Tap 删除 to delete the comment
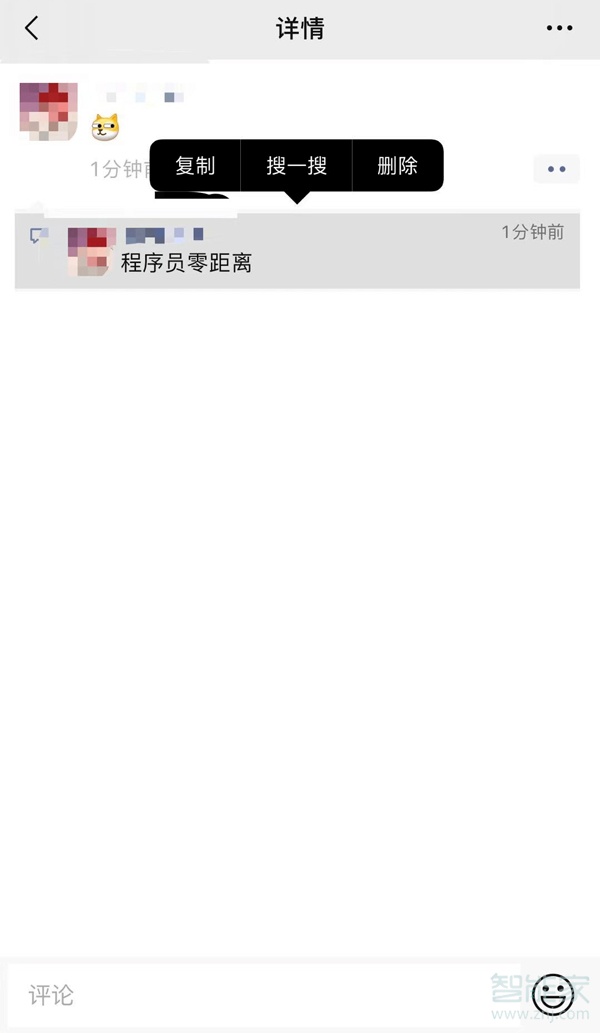600x1033 pixels. pos(397,166)
